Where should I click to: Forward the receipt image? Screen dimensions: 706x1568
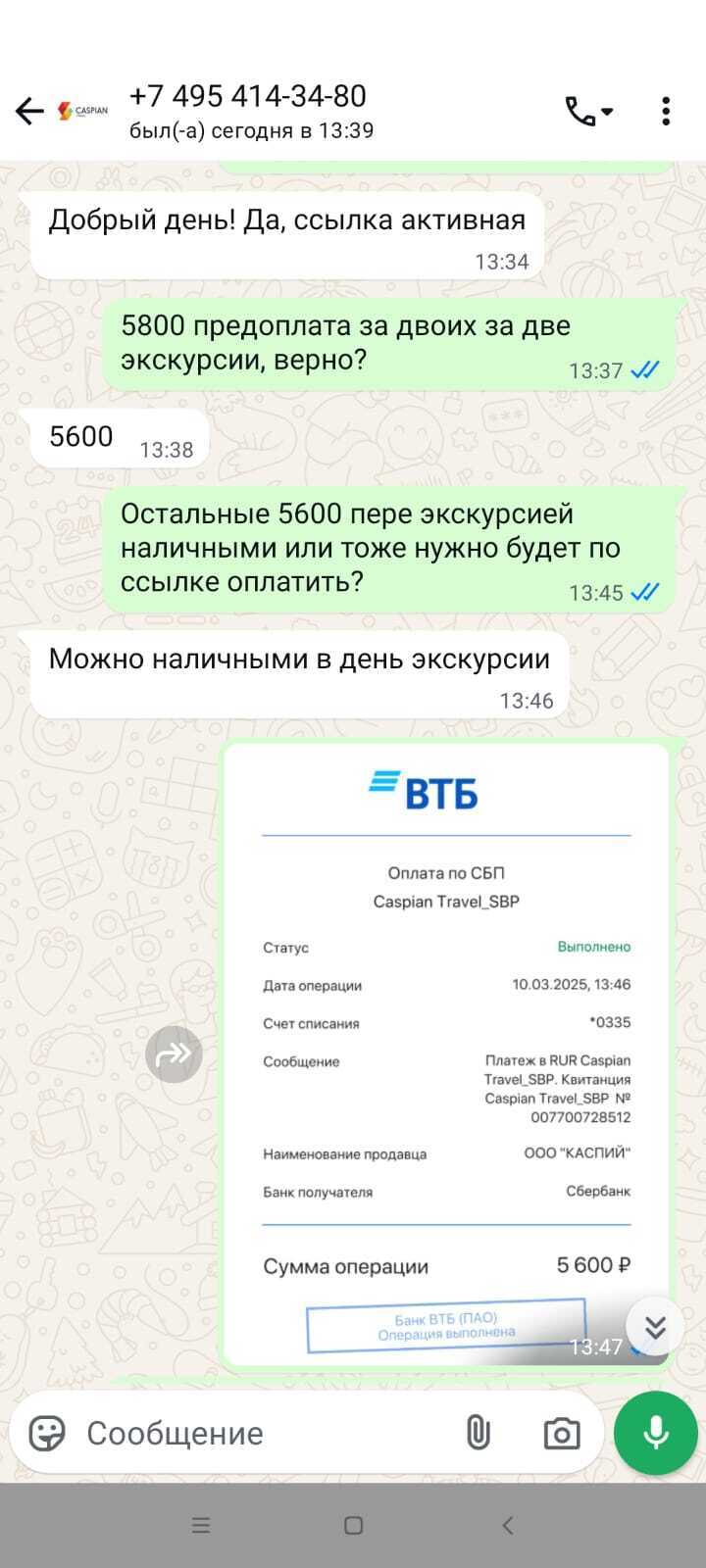(174, 1054)
